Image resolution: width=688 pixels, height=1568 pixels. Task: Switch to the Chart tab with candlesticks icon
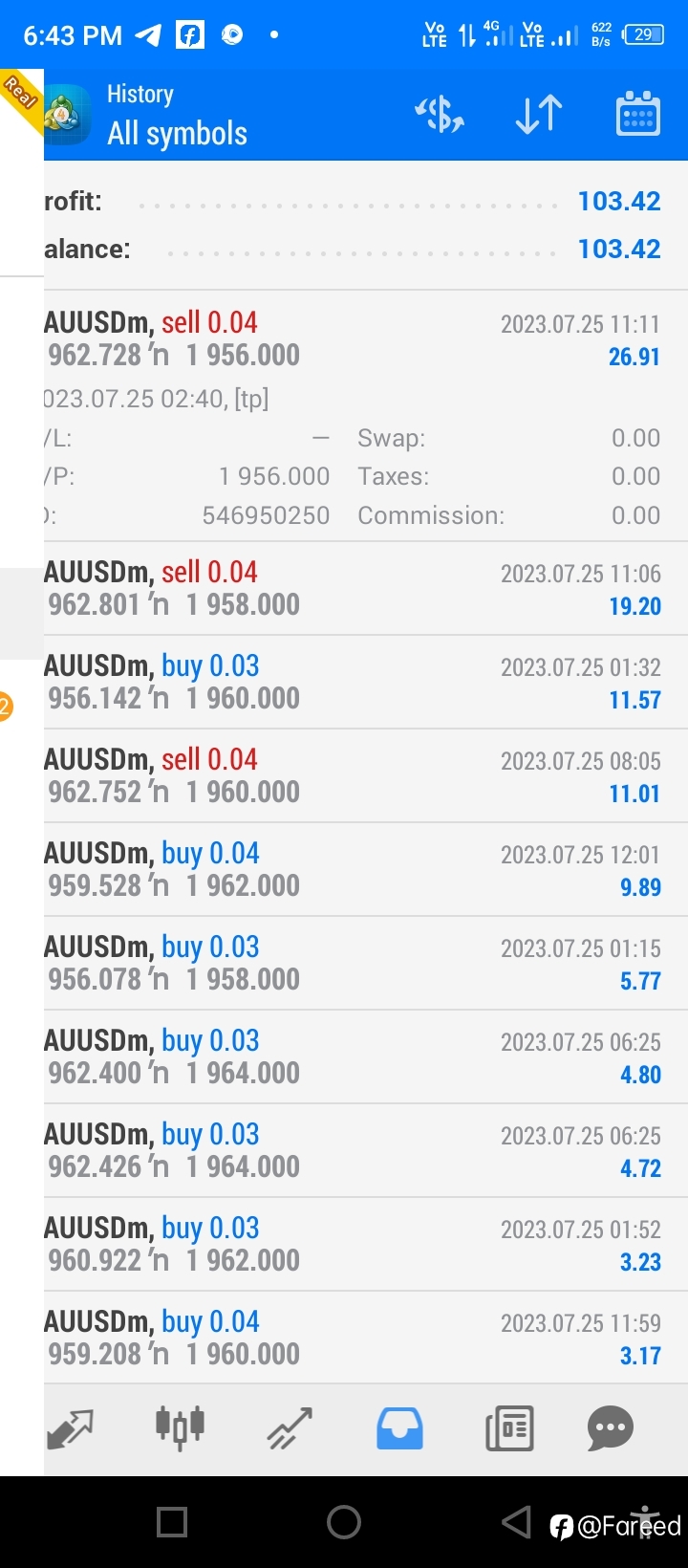[x=180, y=1427]
